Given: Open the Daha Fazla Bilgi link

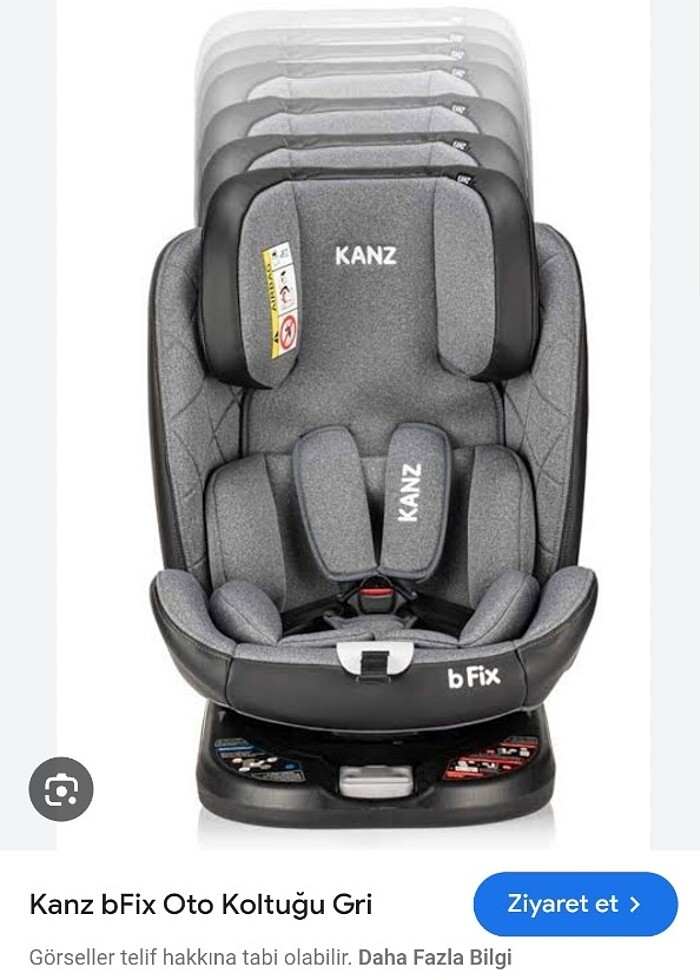Looking at the screenshot, I should tap(435, 956).
